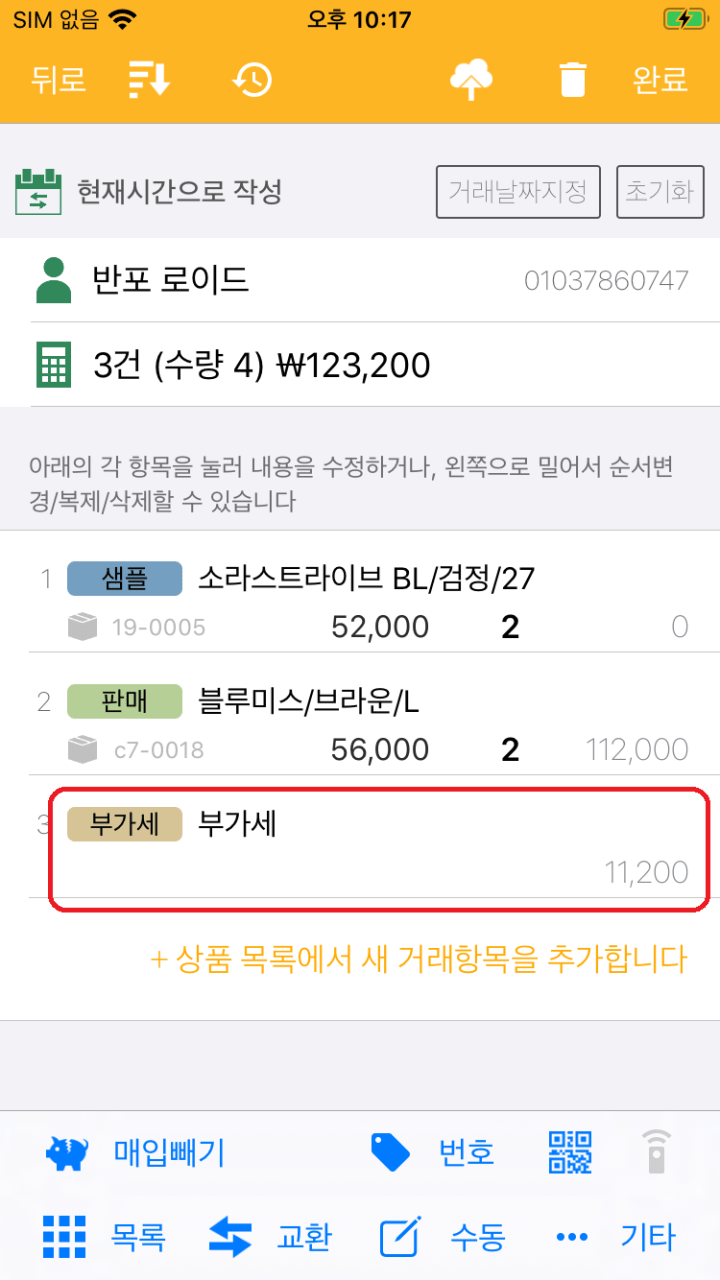The width and height of the screenshot is (720, 1280).
Task: Tap 뒤로 to go back
Action: click(58, 80)
